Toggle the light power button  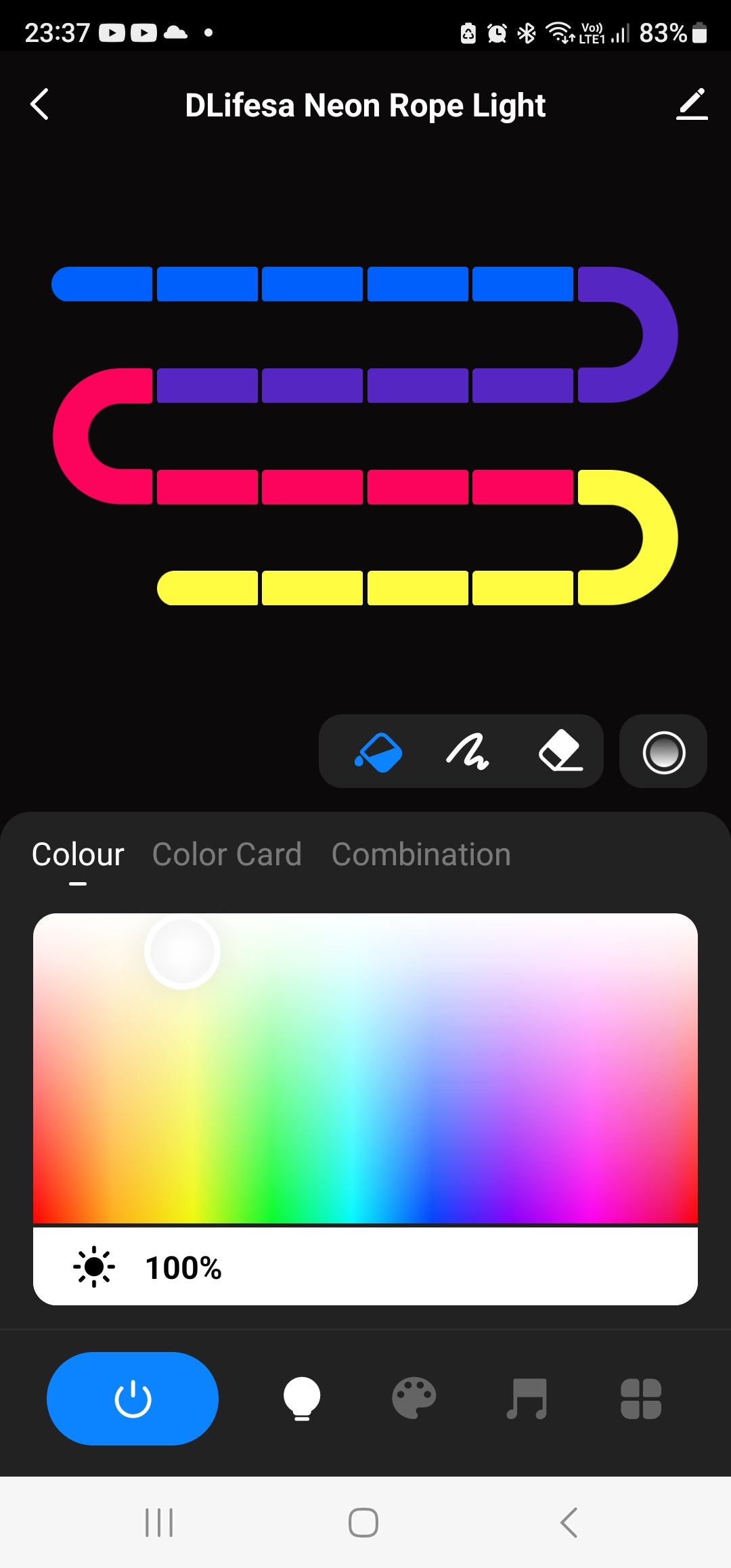coord(133,1399)
